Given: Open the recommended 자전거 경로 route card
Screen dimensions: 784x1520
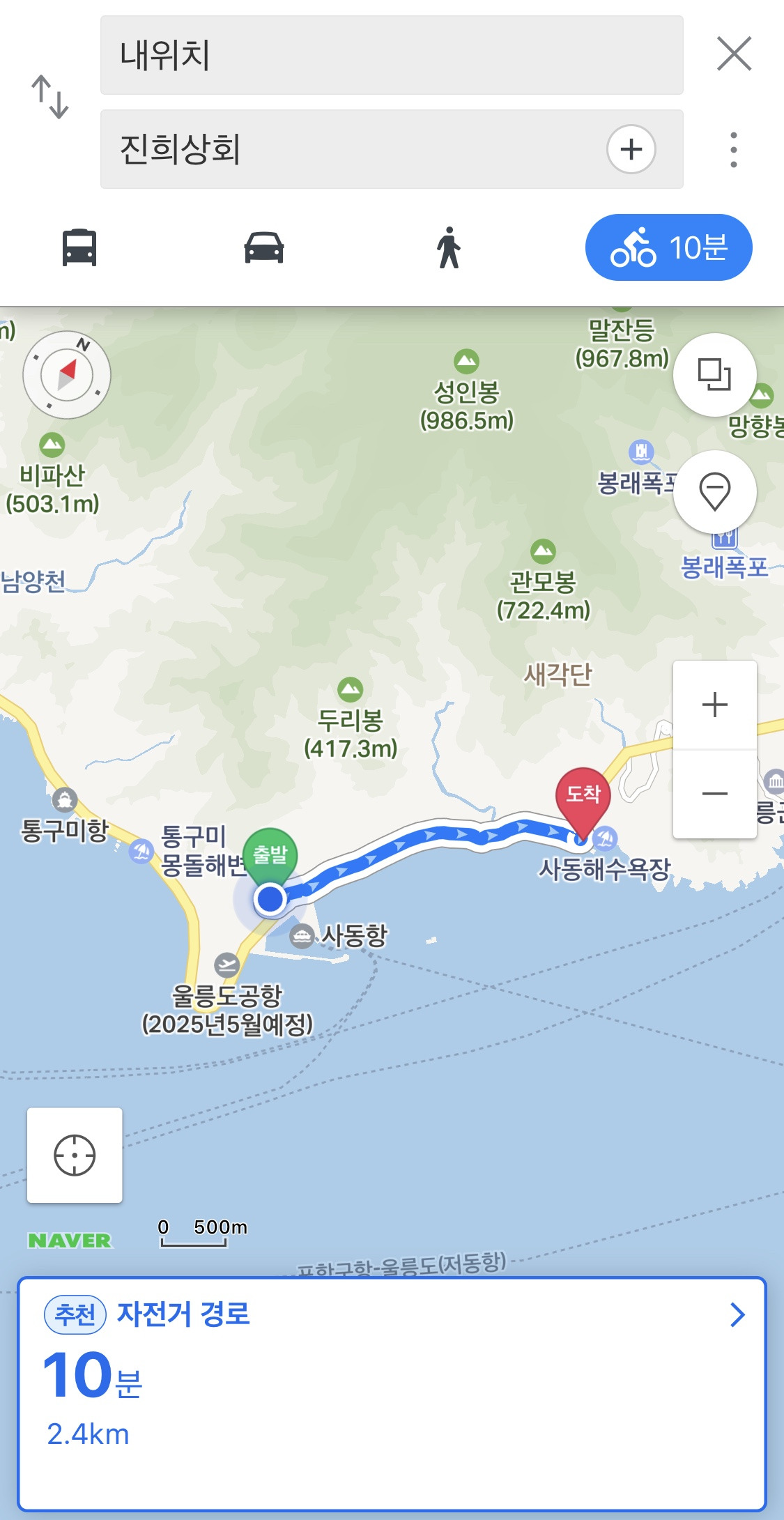Looking at the screenshot, I should [392, 1392].
